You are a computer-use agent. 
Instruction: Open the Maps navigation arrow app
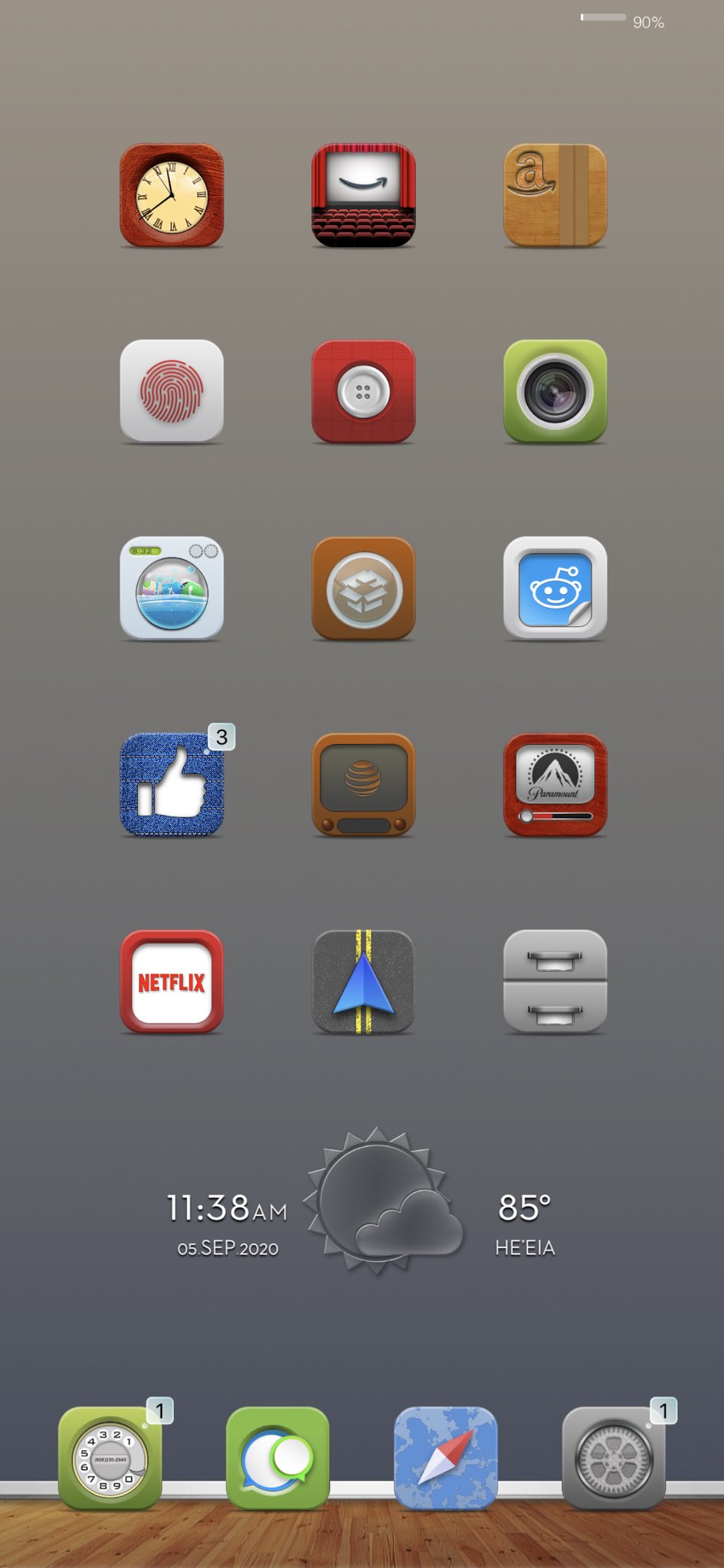pos(363,982)
